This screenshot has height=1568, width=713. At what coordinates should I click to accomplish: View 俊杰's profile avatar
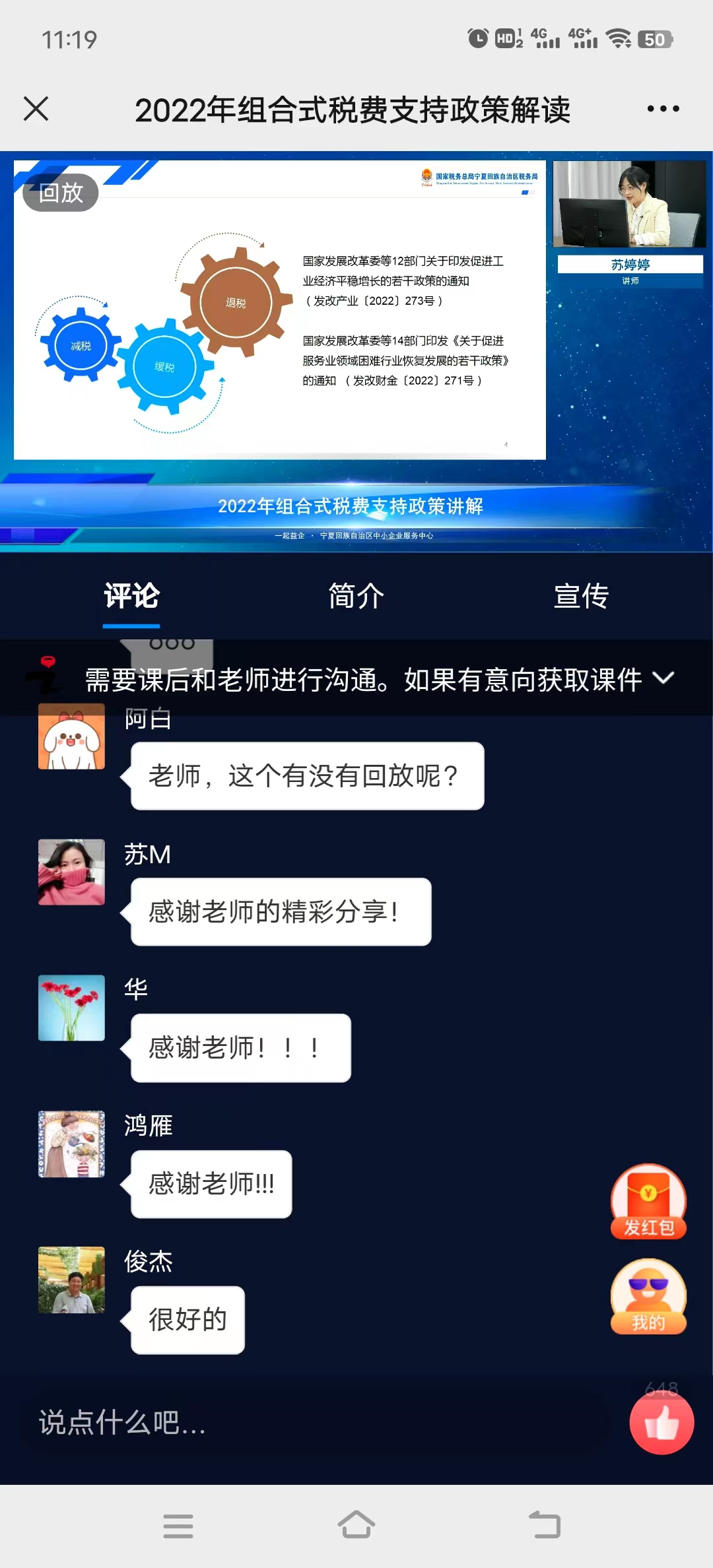(71, 1280)
